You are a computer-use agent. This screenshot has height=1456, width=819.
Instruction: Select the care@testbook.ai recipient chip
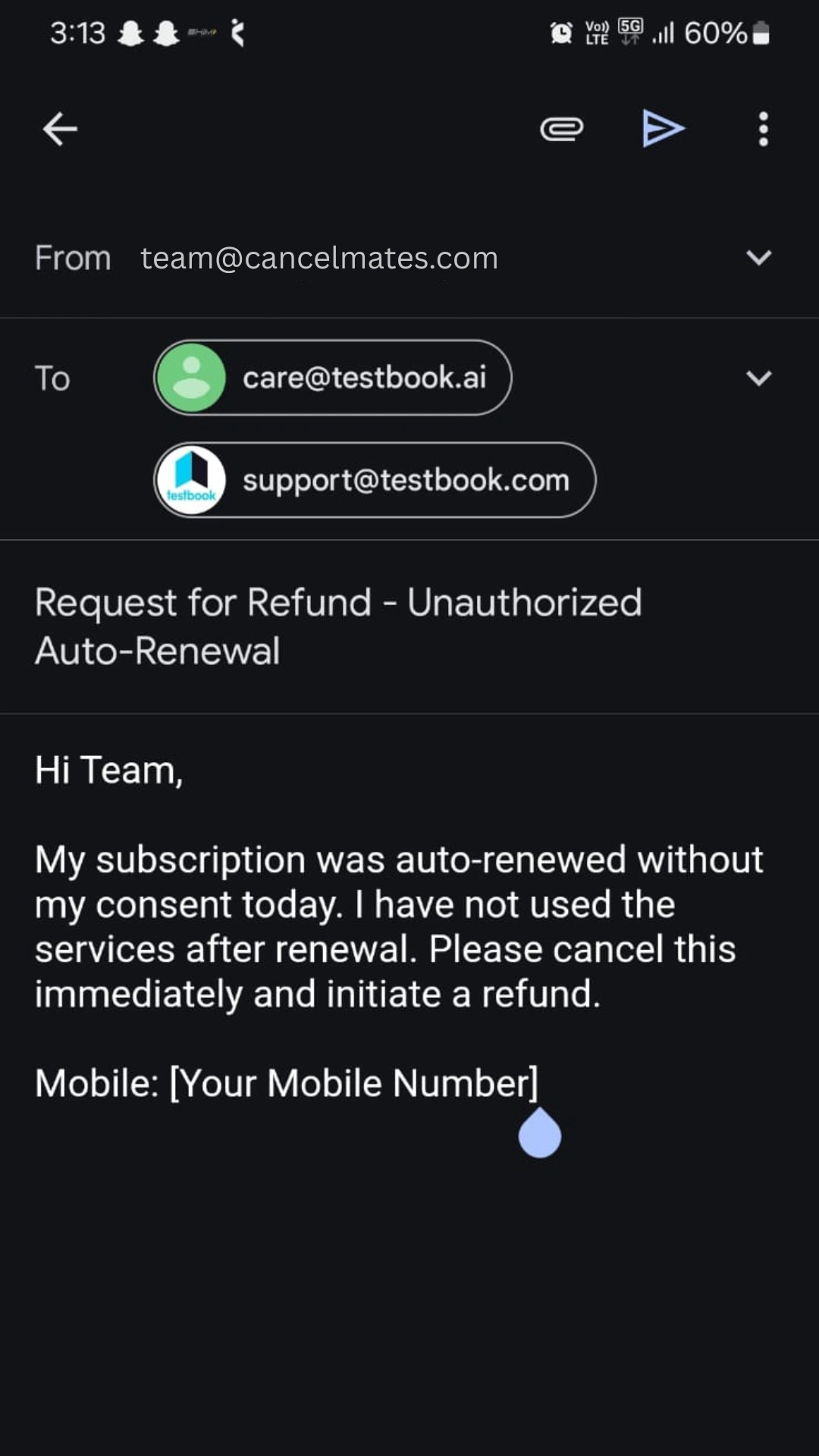(x=333, y=378)
